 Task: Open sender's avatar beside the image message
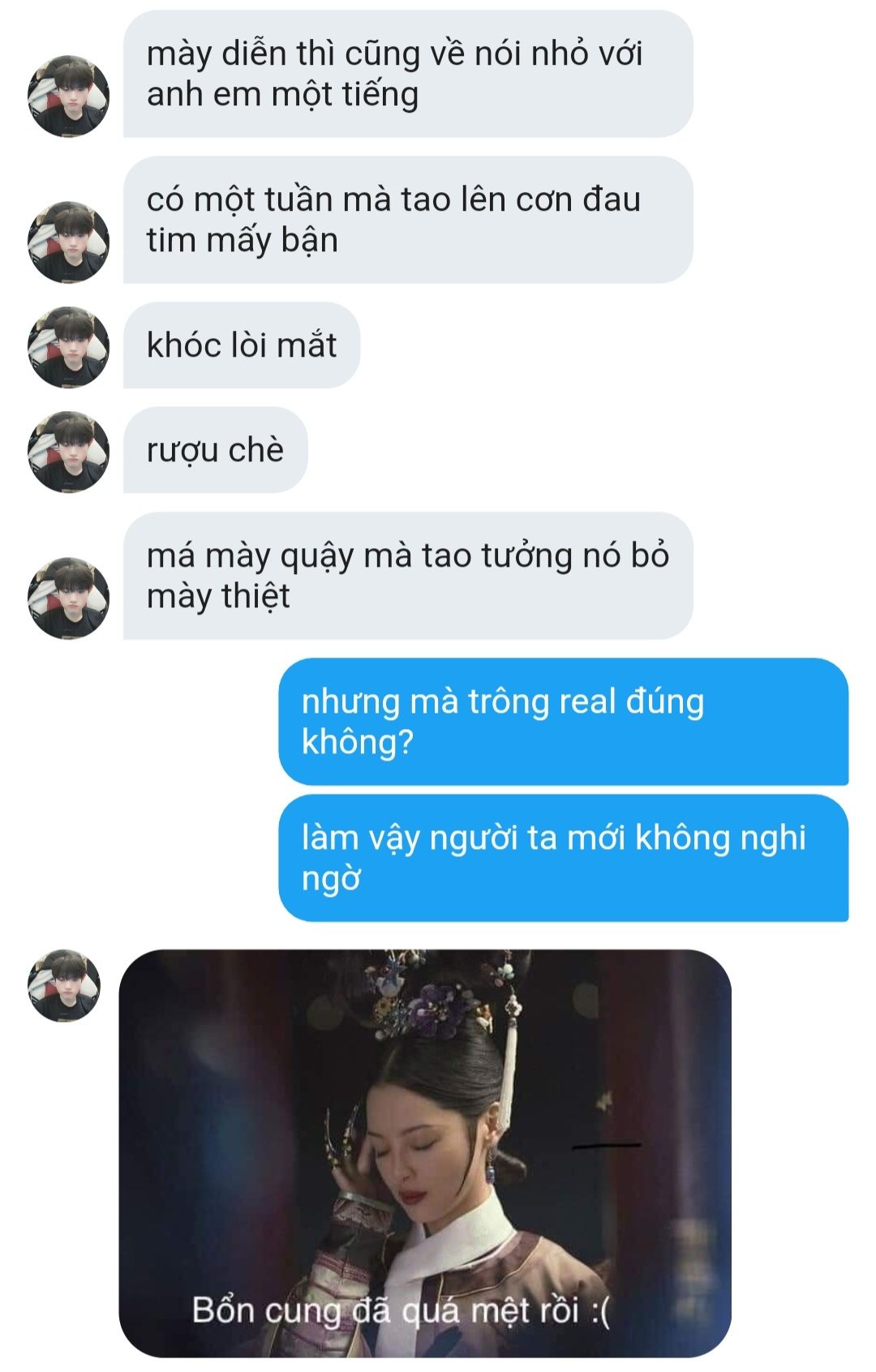pos(64,985)
